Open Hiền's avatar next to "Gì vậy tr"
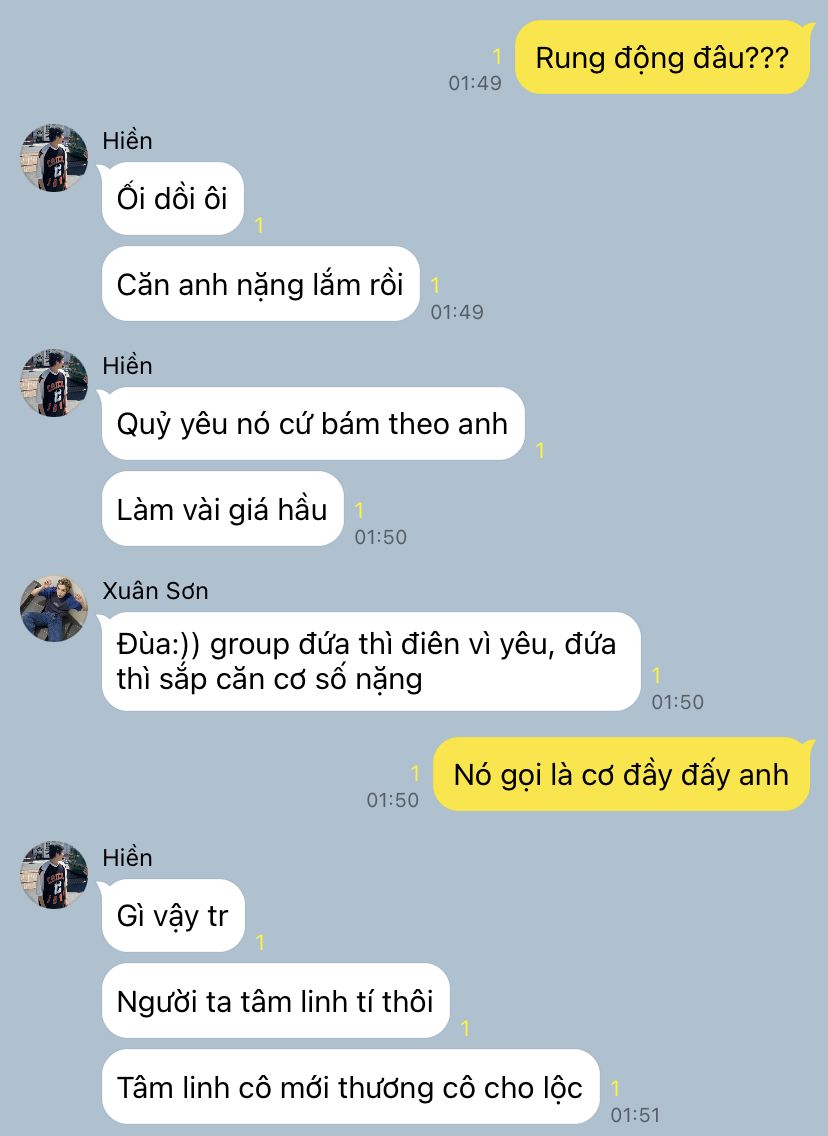828x1136 pixels. pyautogui.click(x=54, y=875)
